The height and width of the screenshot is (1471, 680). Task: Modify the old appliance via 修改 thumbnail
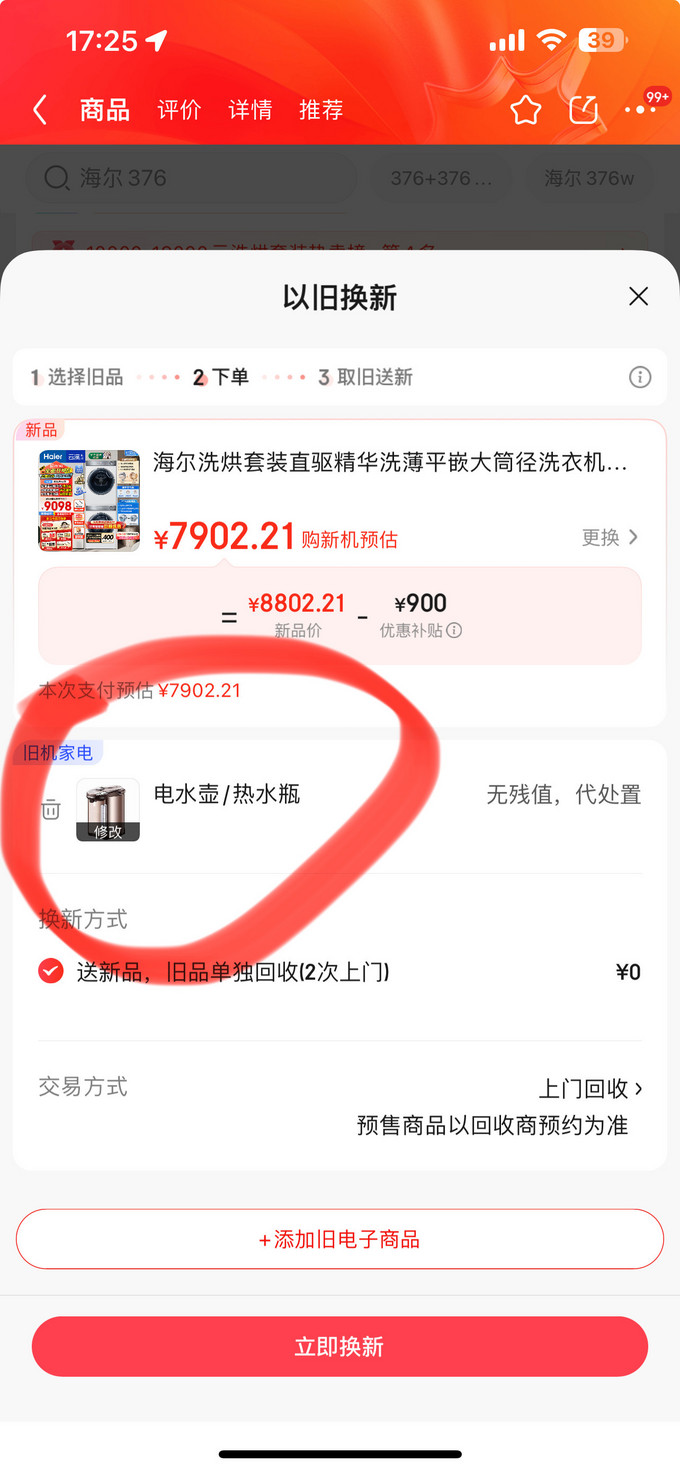tap(108, 810)
